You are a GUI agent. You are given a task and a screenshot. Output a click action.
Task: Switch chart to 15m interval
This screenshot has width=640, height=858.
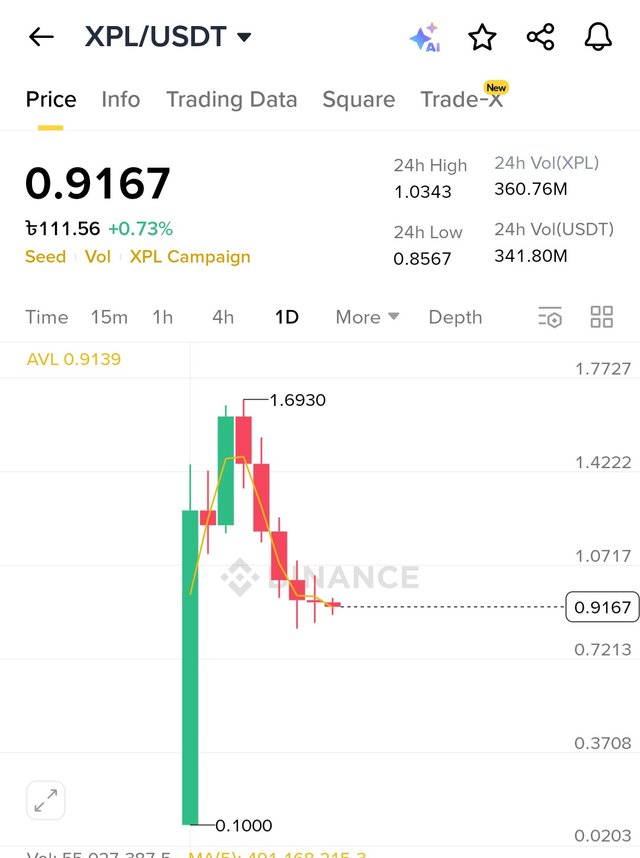coord(109,317)
